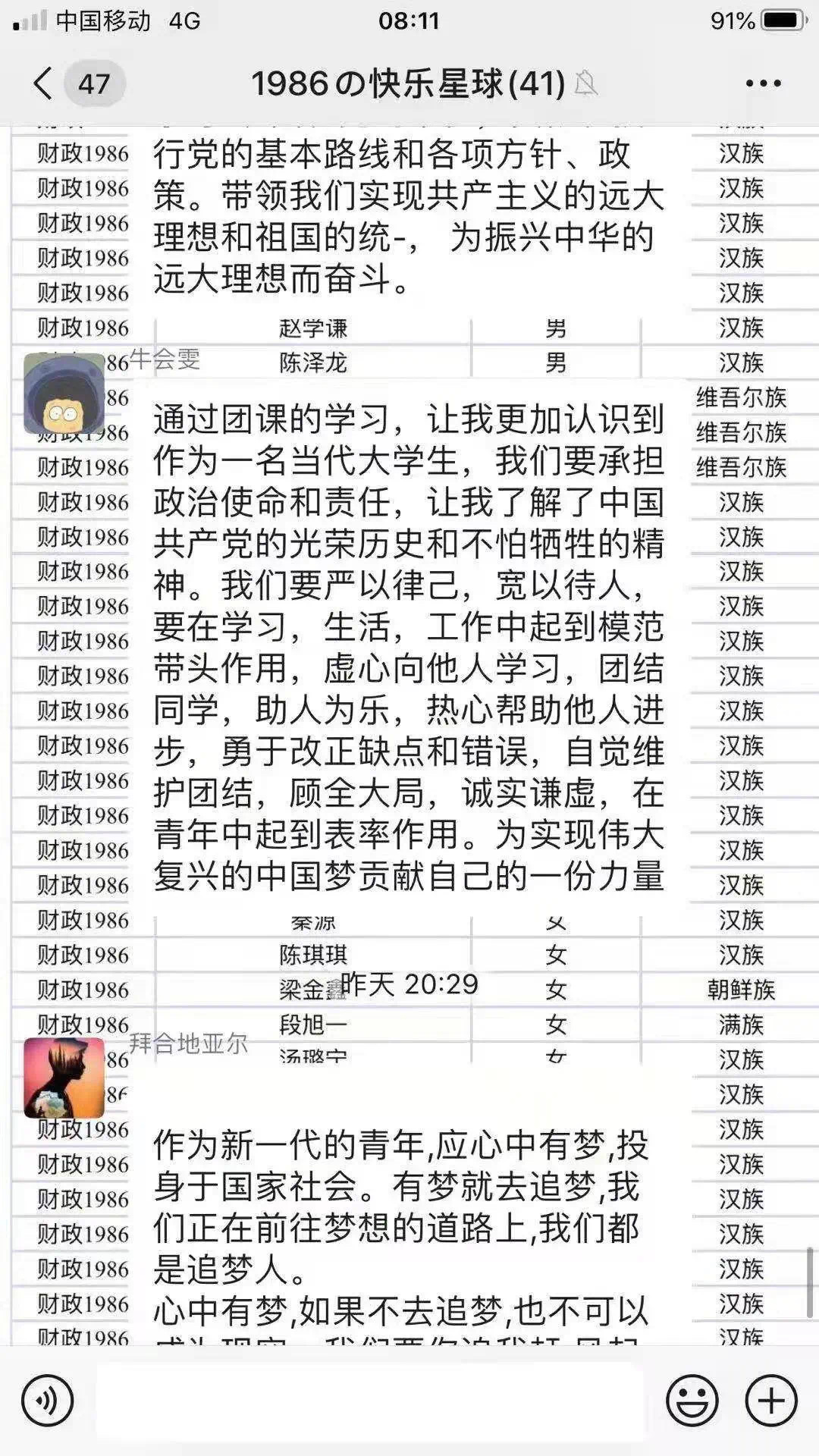Open the plus attachments menu
This screenshot has height=1456, width=819.
click(x=771, y=1400)
